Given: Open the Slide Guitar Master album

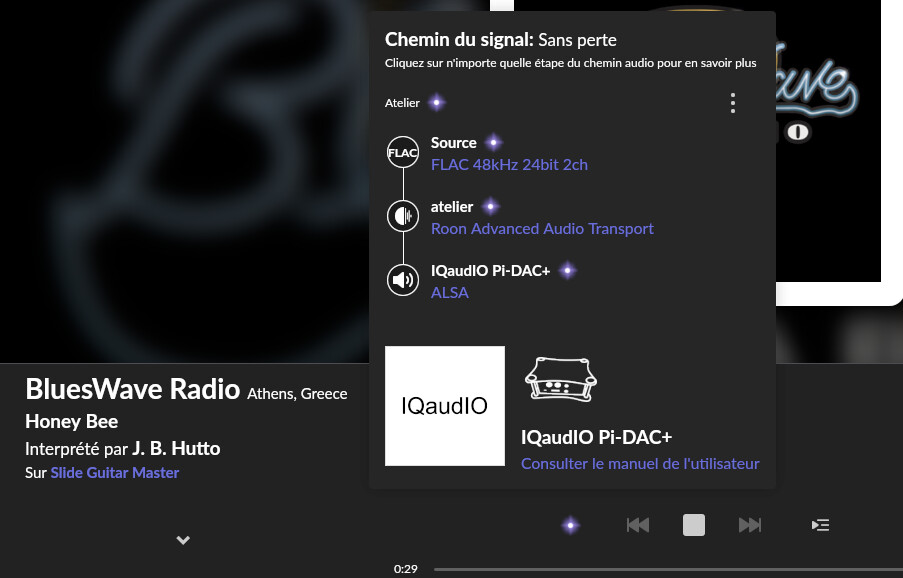Looking at the screenshot, I should (115, 472).
